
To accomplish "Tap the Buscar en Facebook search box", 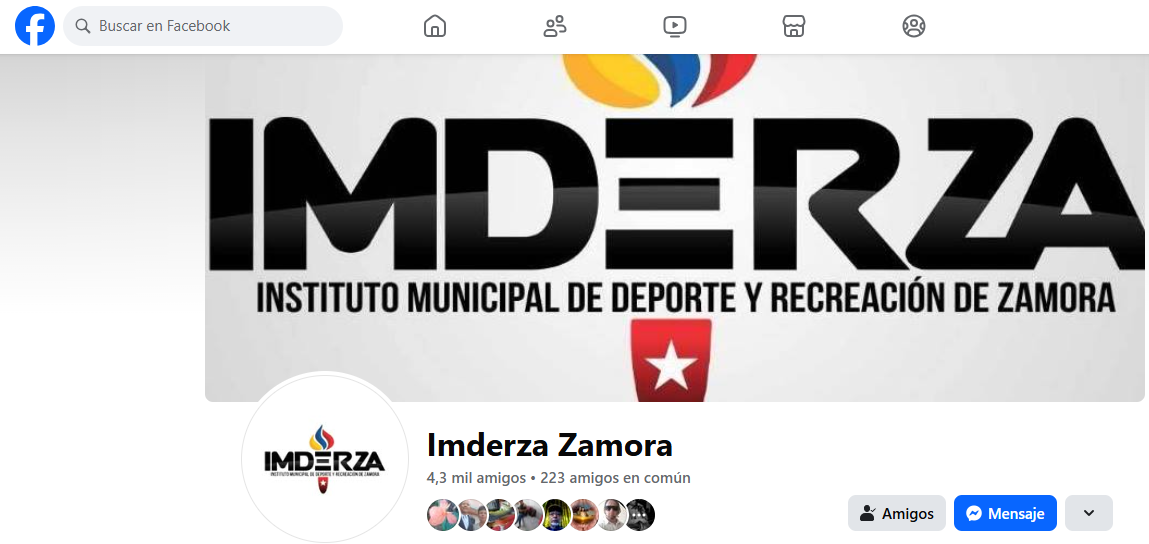I will coord(204,26).
